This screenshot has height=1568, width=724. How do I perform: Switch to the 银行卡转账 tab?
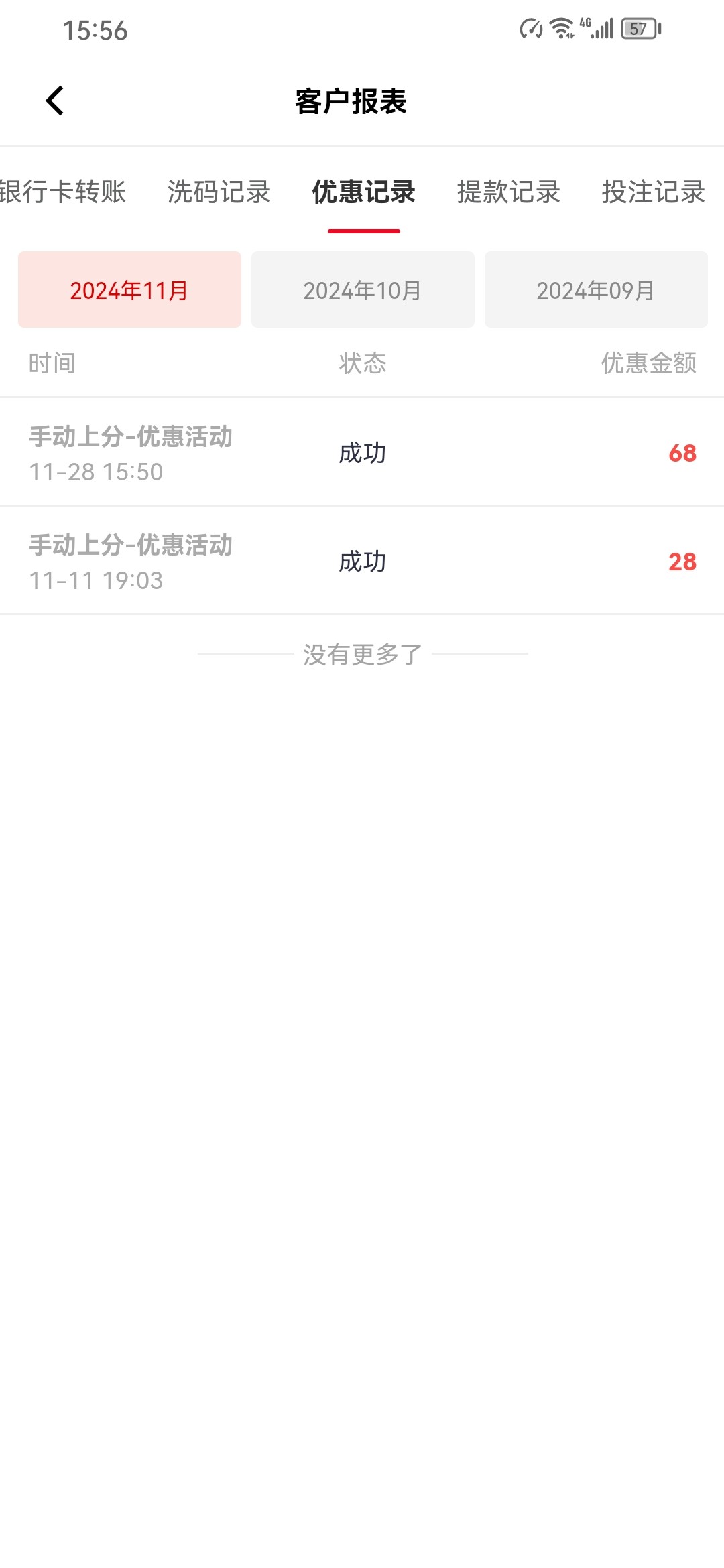63,192
